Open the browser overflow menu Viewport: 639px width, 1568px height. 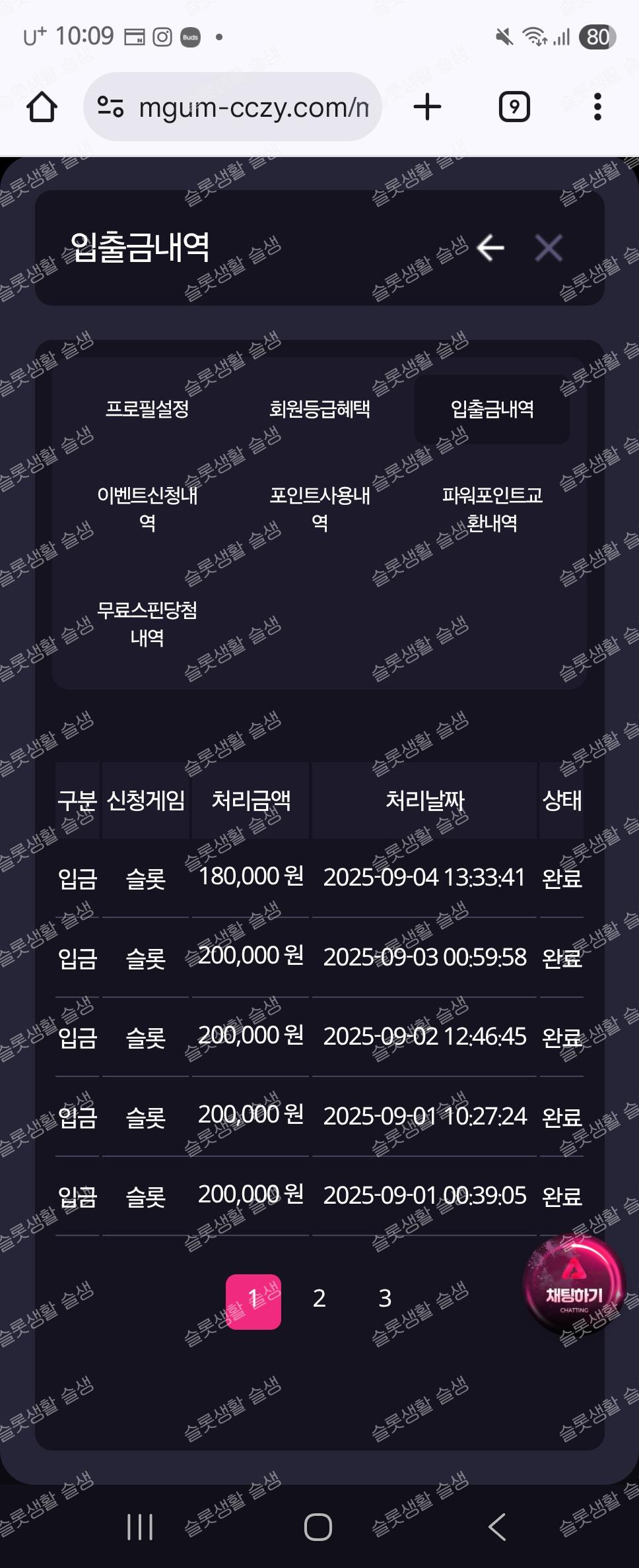click(x=597, y=107)
